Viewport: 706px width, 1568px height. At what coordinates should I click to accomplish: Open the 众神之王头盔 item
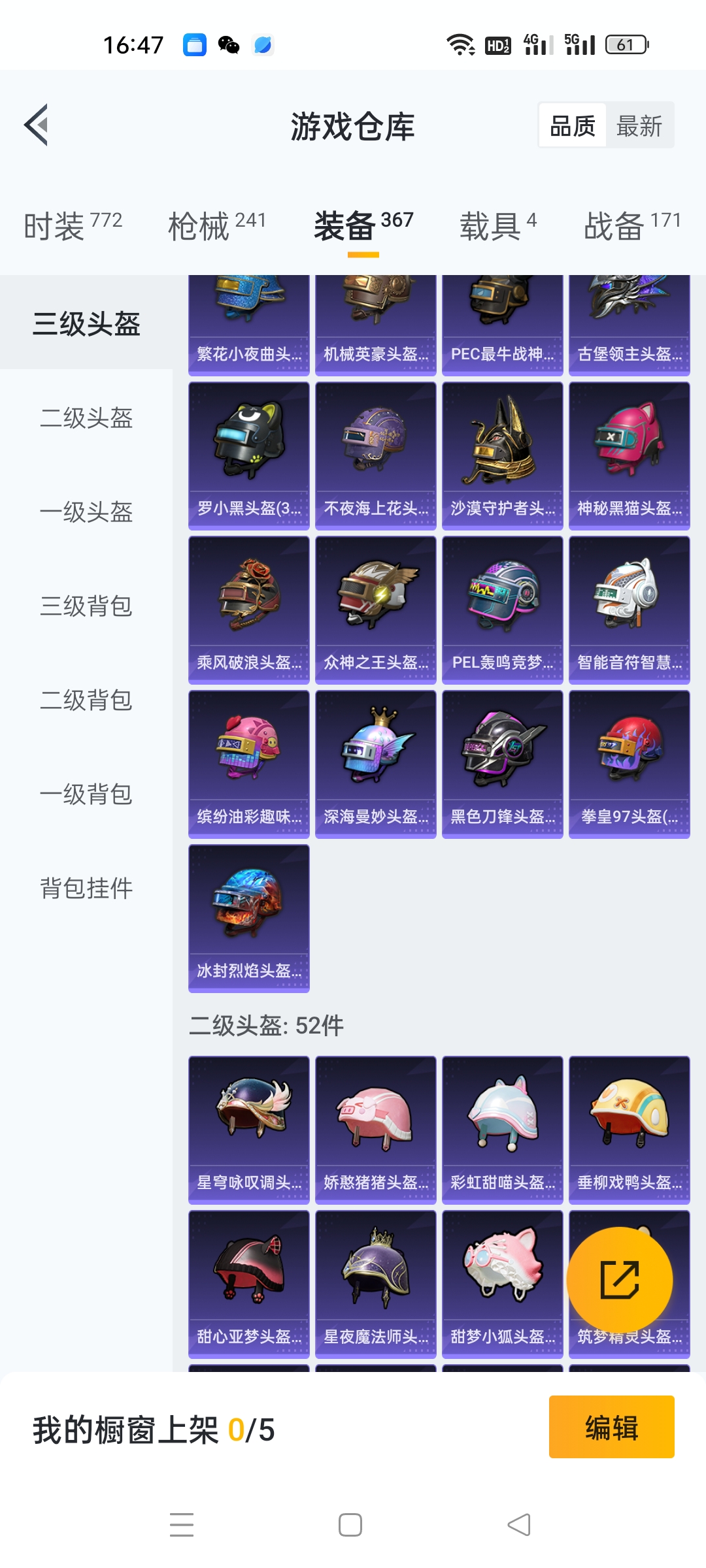[x=375, y=610]
